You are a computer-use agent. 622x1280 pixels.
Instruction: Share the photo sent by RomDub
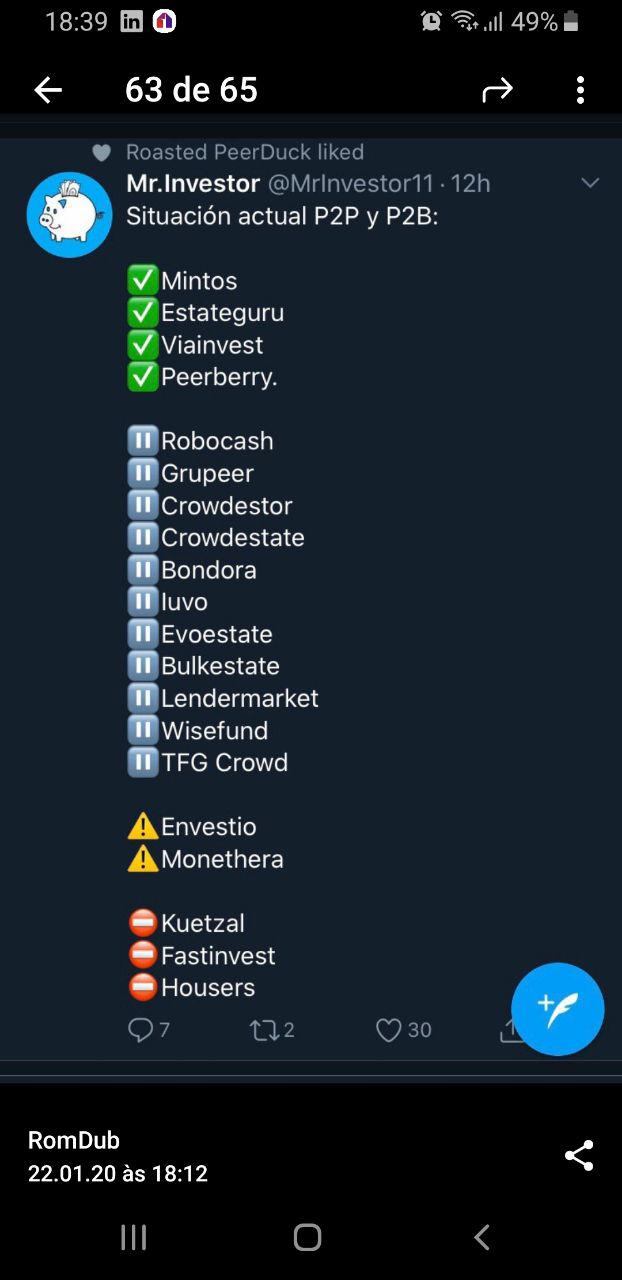579,1155
